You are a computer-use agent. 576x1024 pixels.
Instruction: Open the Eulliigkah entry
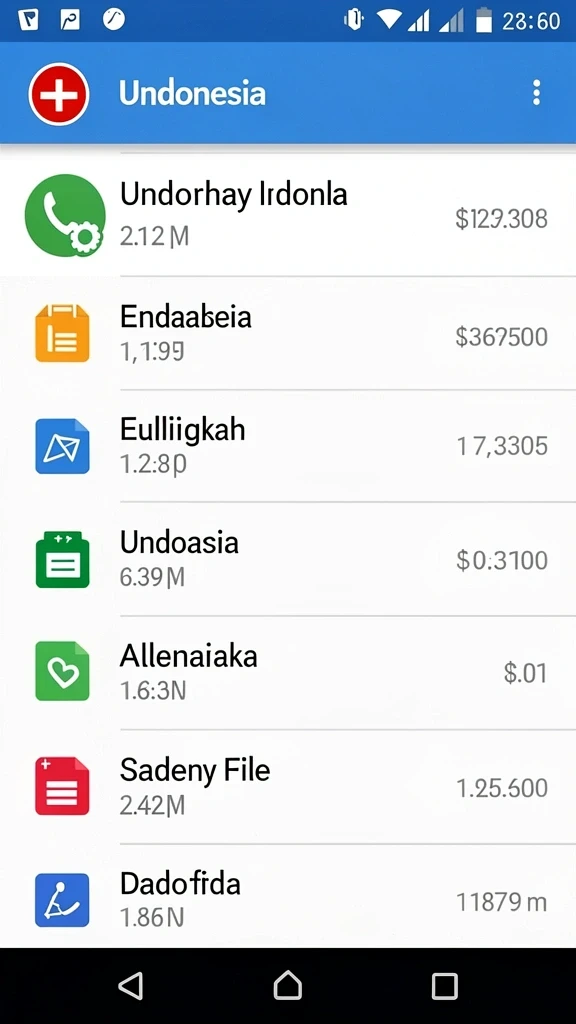[x=288, y=446]
